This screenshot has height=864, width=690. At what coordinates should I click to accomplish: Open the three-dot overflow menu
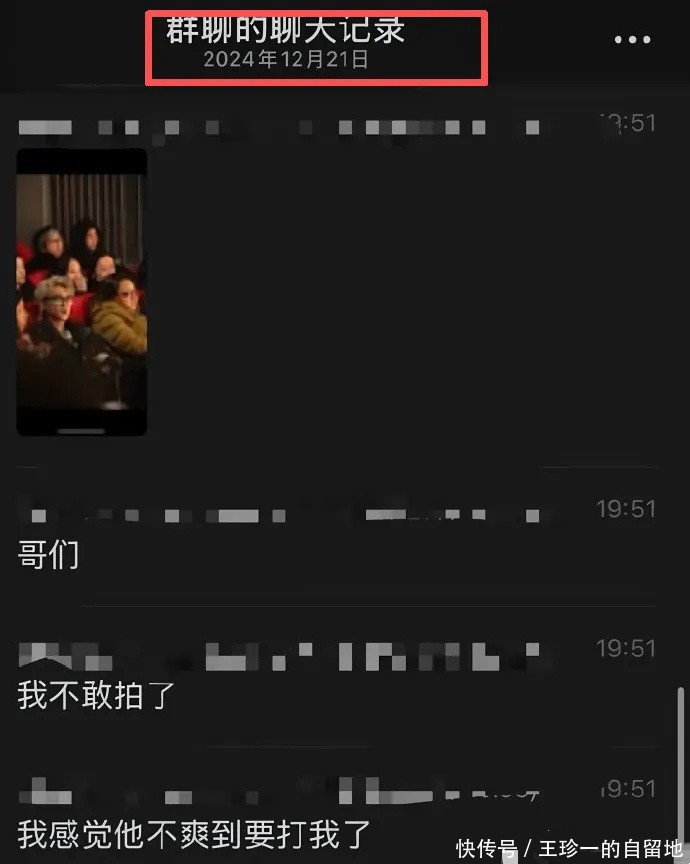632,40
